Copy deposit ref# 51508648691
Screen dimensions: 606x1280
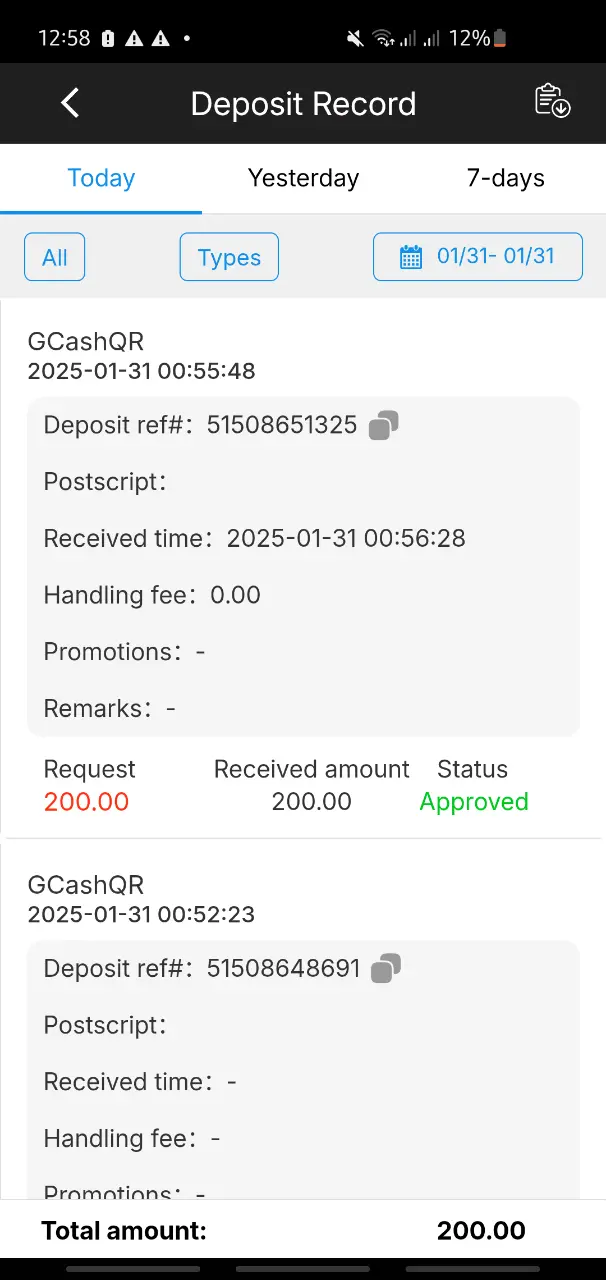click(386, 968)
